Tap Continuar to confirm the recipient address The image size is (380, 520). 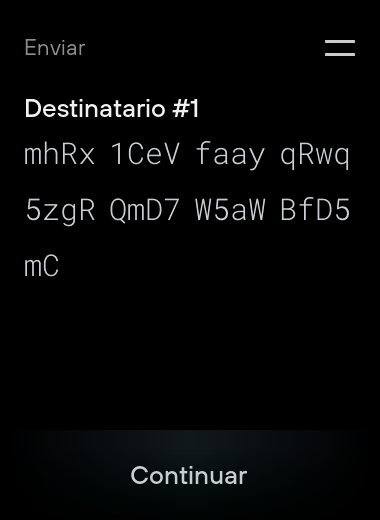[x=189, y=475]
